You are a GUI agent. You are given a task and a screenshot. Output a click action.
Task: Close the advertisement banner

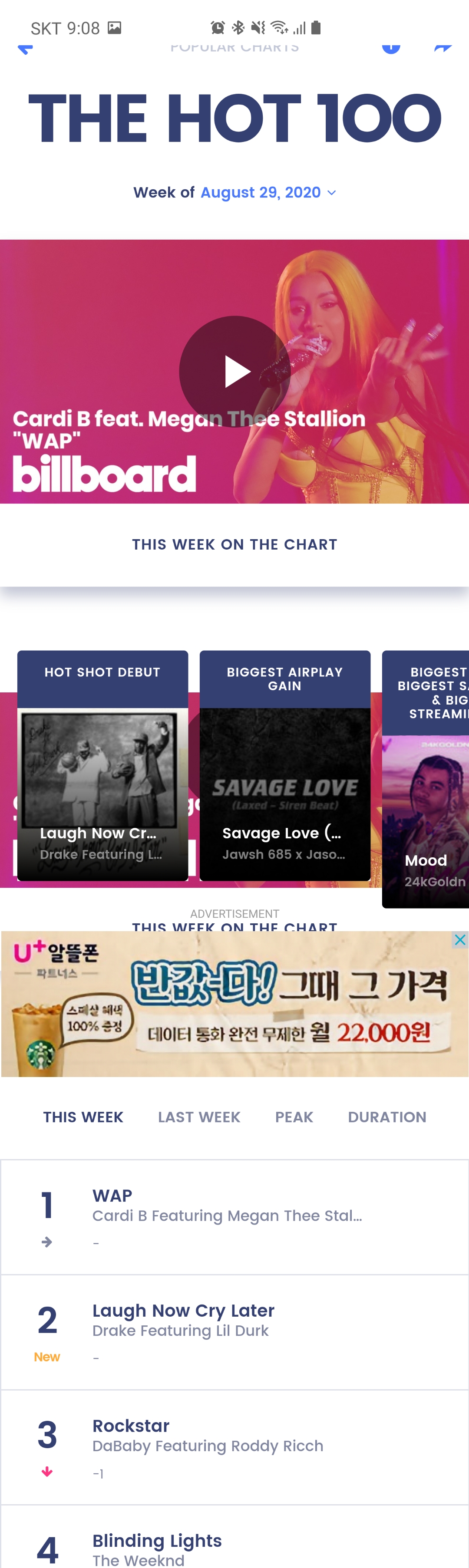pos(460,940)
